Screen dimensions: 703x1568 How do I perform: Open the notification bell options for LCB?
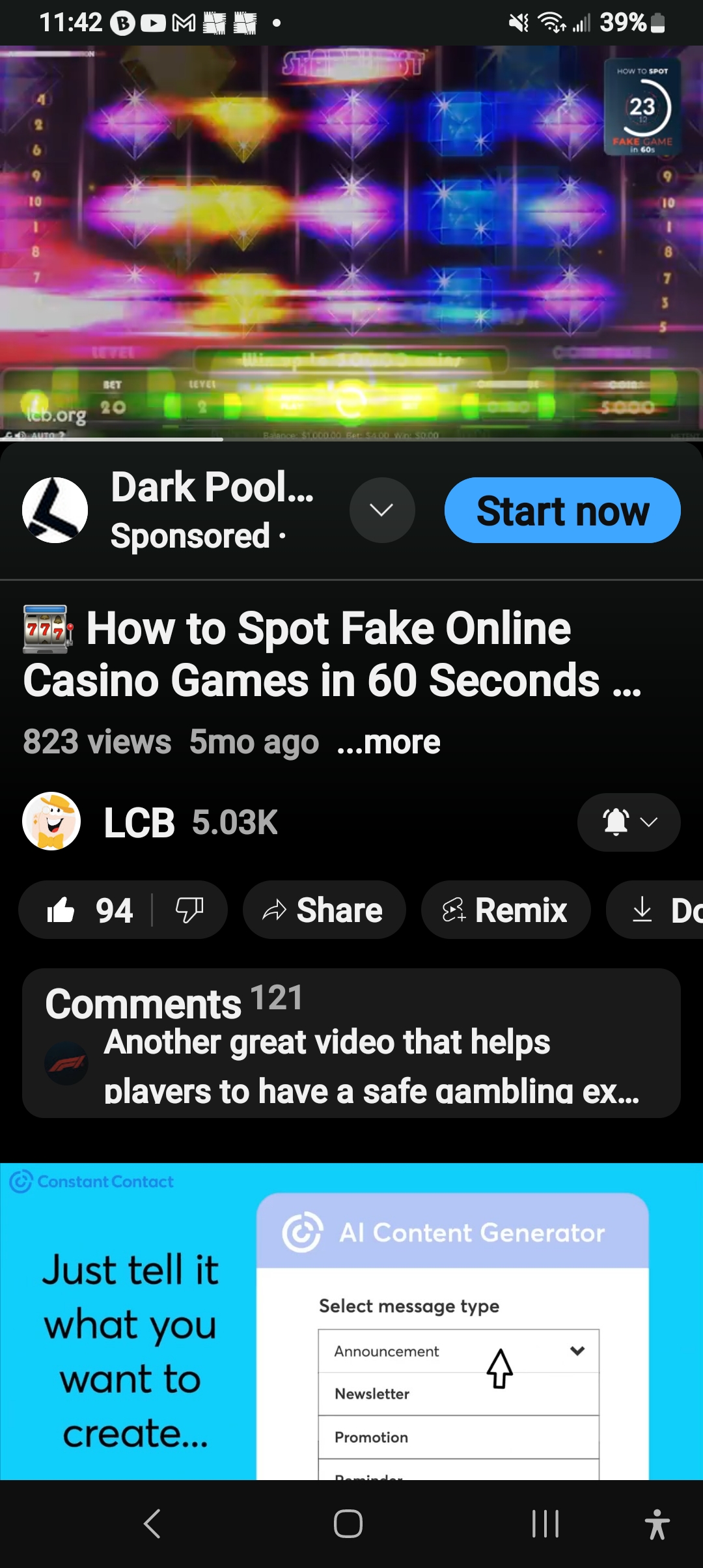tap(628, 822)
